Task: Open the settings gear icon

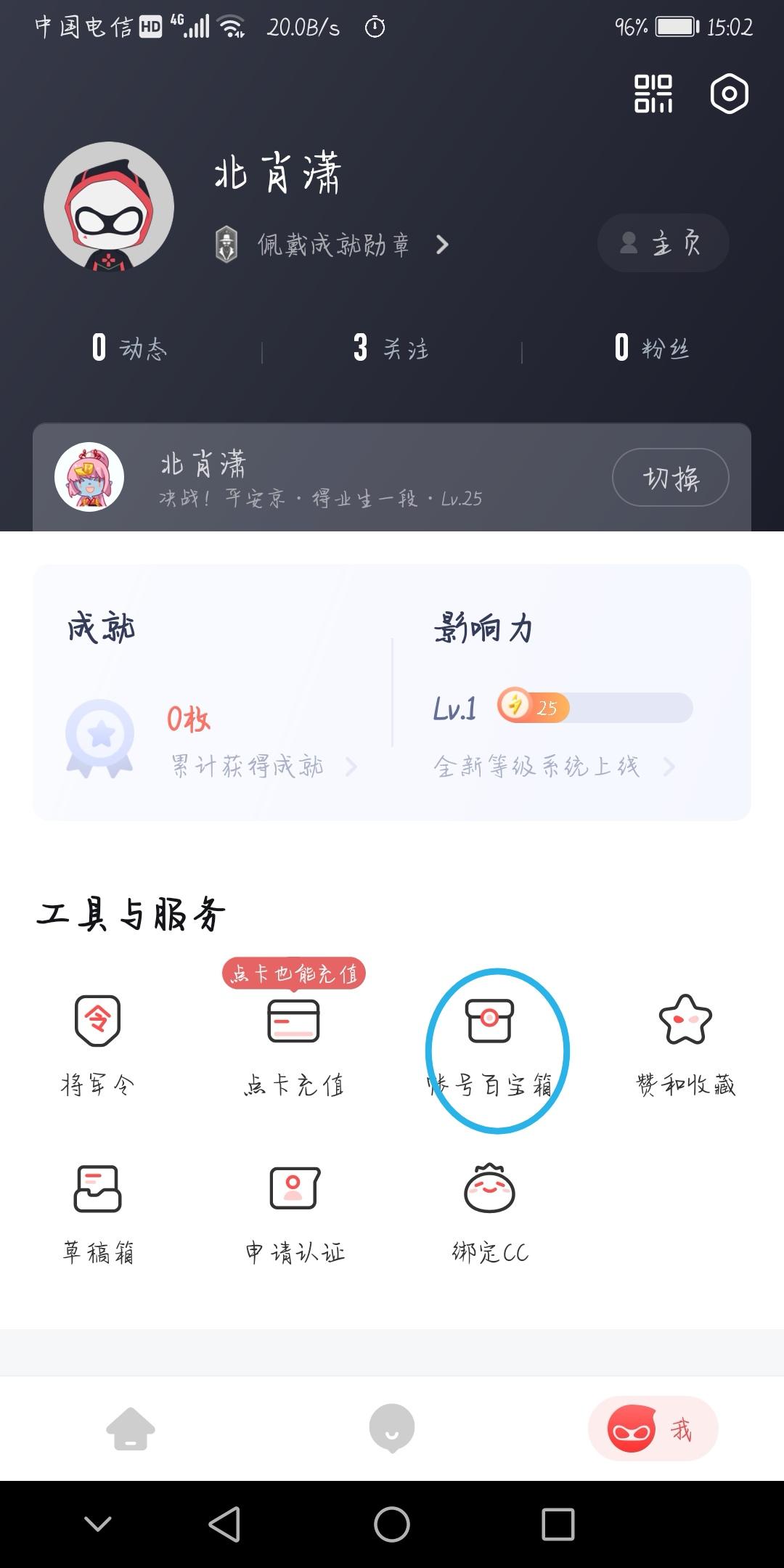Action: pos(730,94)
